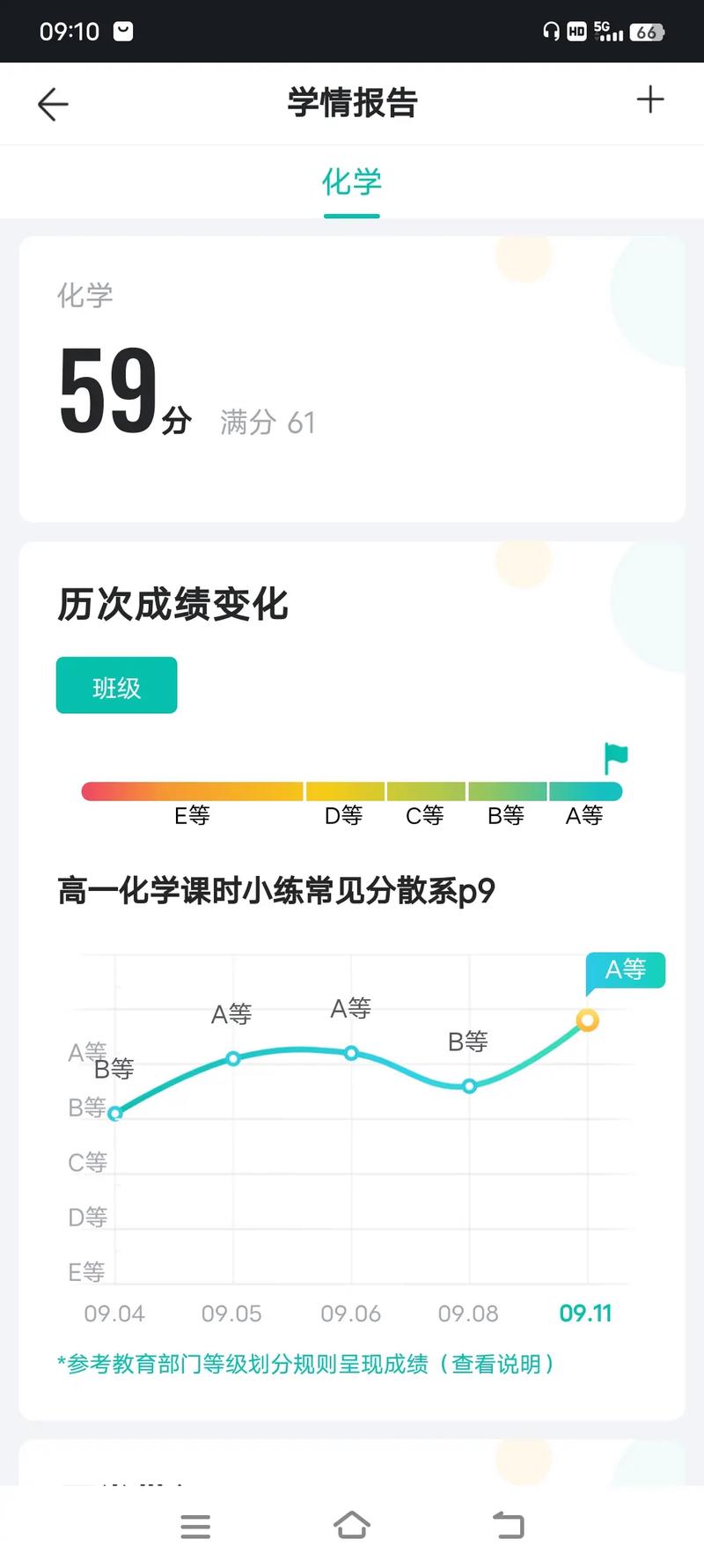Tap the plus icon at top right
Viewport: 704px width, 1568px height.
click(651, 99)
